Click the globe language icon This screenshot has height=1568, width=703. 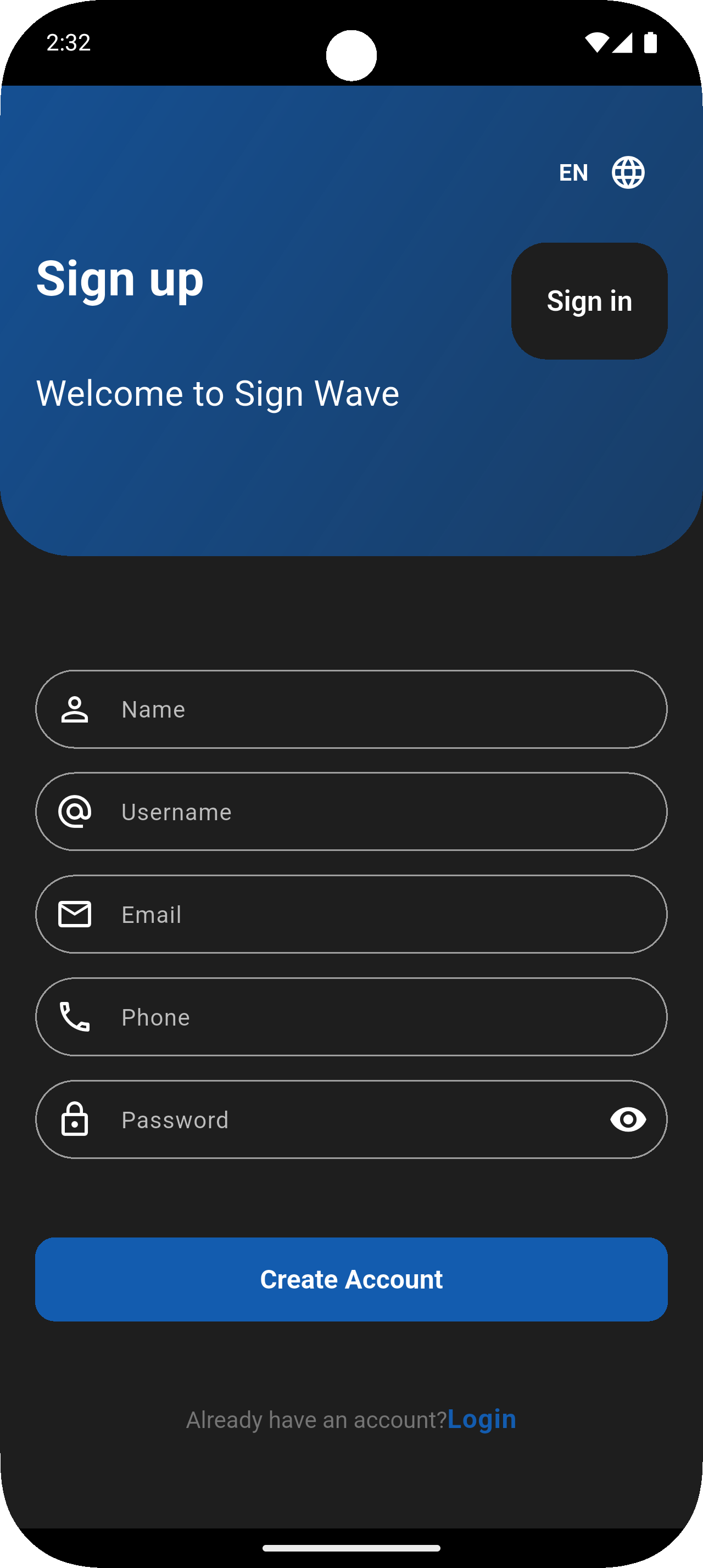pyautogui.click(x=628, y=173)
